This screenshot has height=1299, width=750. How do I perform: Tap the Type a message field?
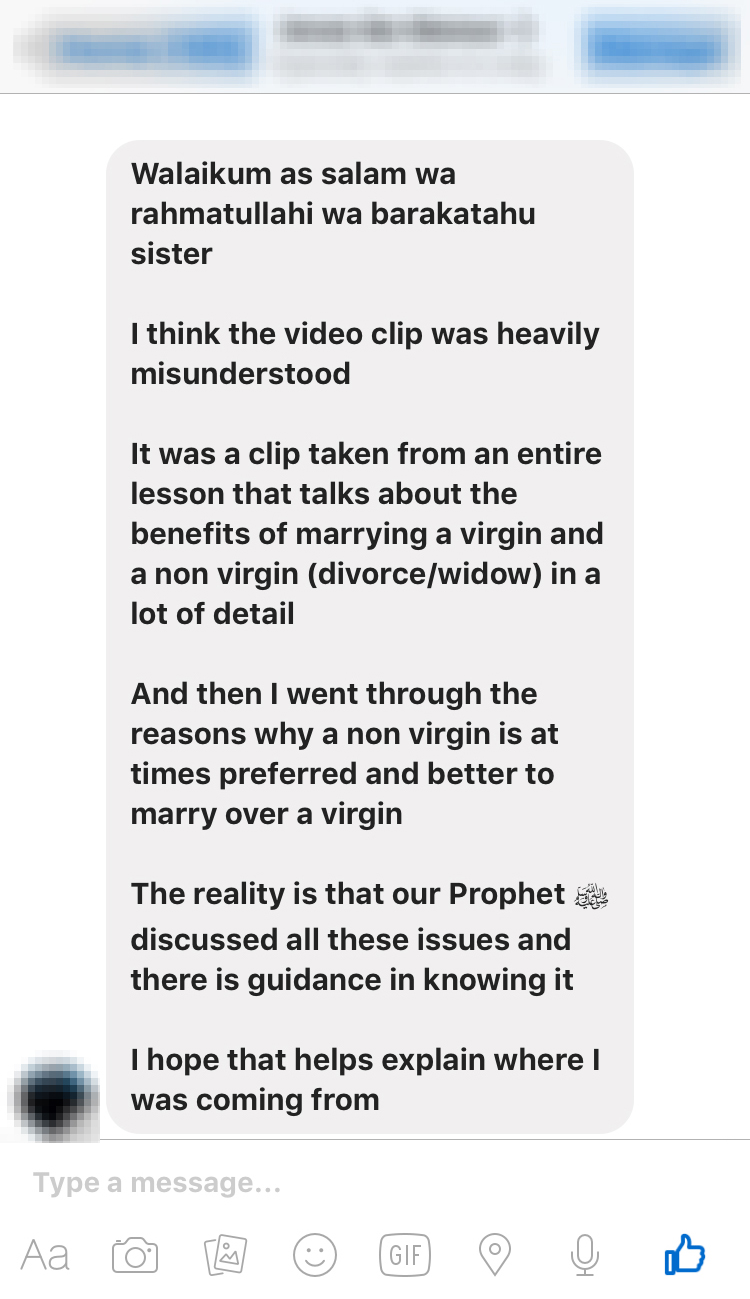(375, 1183)
